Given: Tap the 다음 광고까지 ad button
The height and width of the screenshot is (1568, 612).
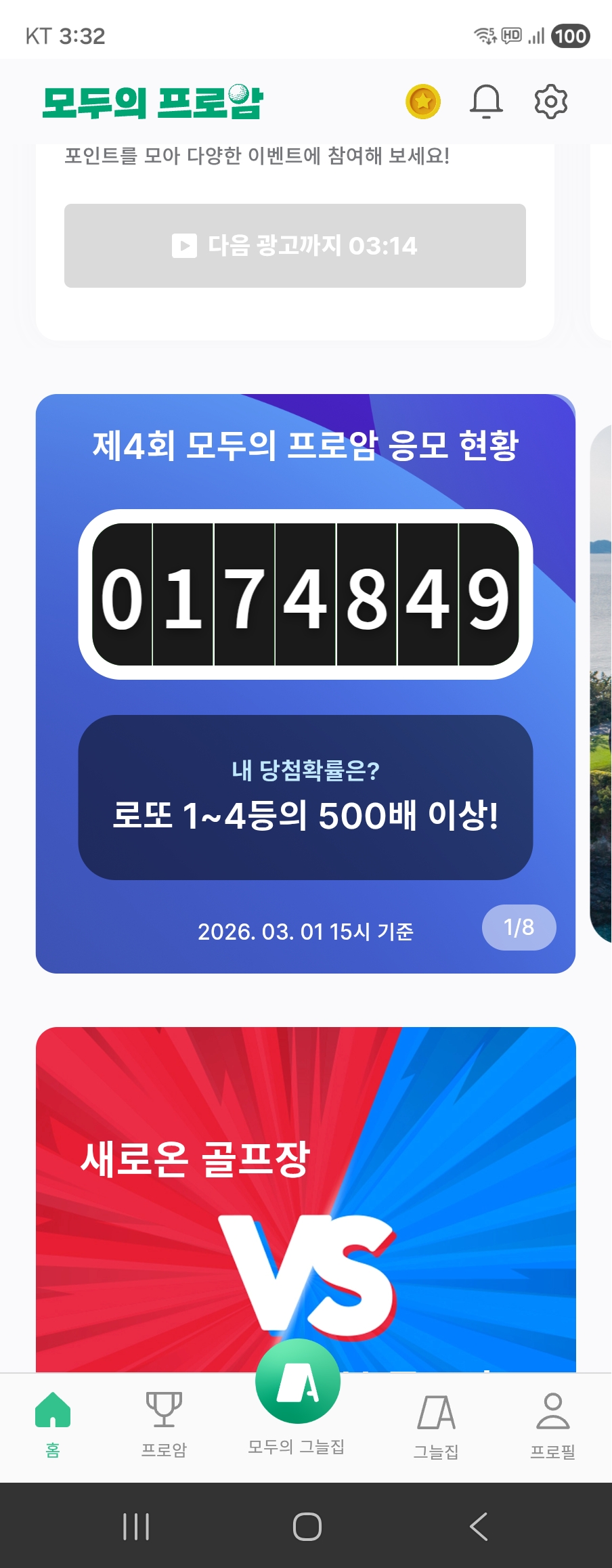Looking at the screenshot, I should 295,246.
